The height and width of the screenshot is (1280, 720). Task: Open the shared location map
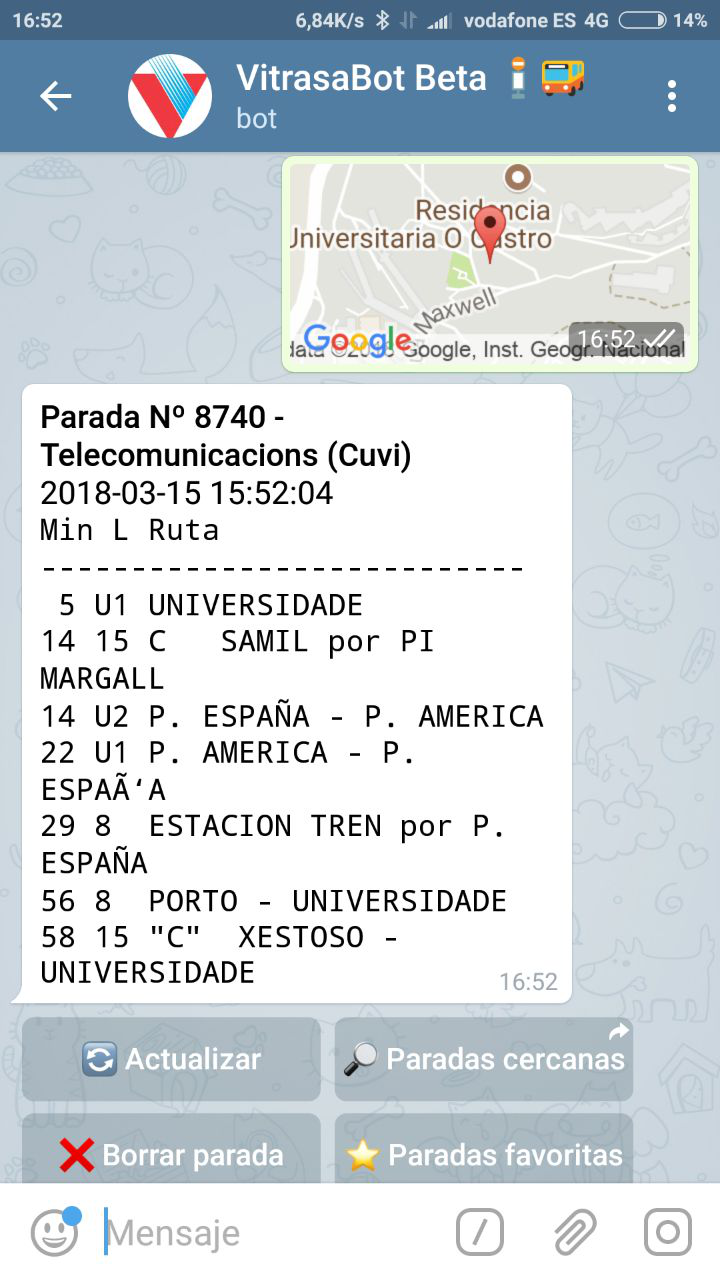click(x=489, y=263)
